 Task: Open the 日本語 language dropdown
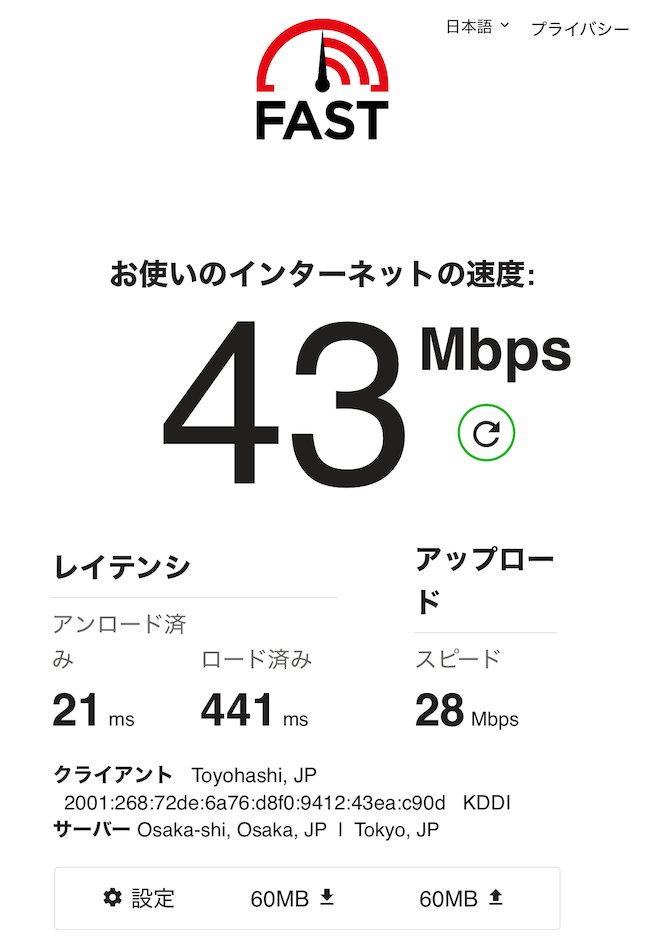[477, 27]
